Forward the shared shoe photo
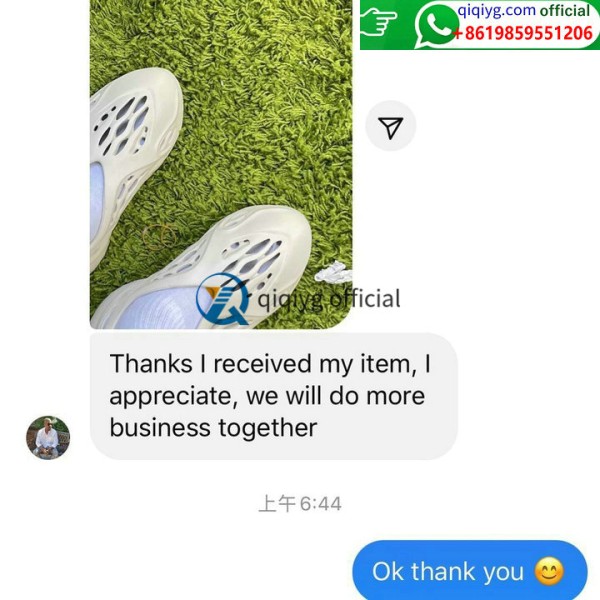 390,127
